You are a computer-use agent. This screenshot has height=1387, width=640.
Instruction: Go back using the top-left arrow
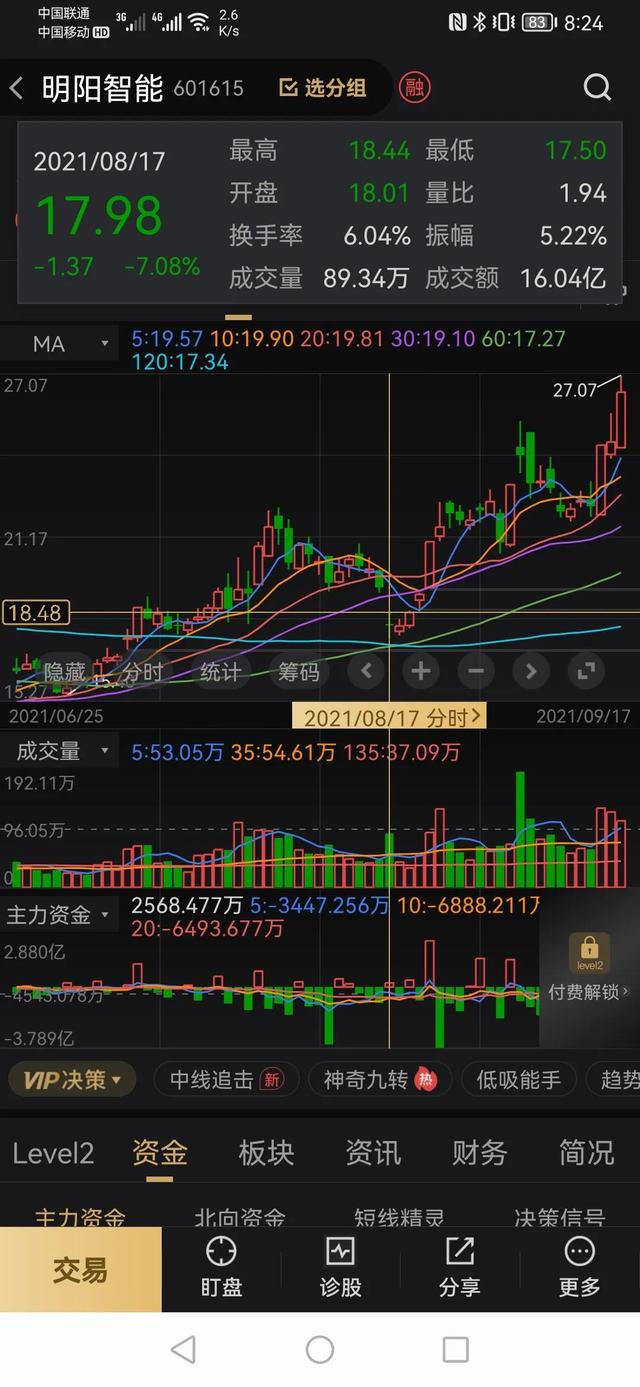17,88
